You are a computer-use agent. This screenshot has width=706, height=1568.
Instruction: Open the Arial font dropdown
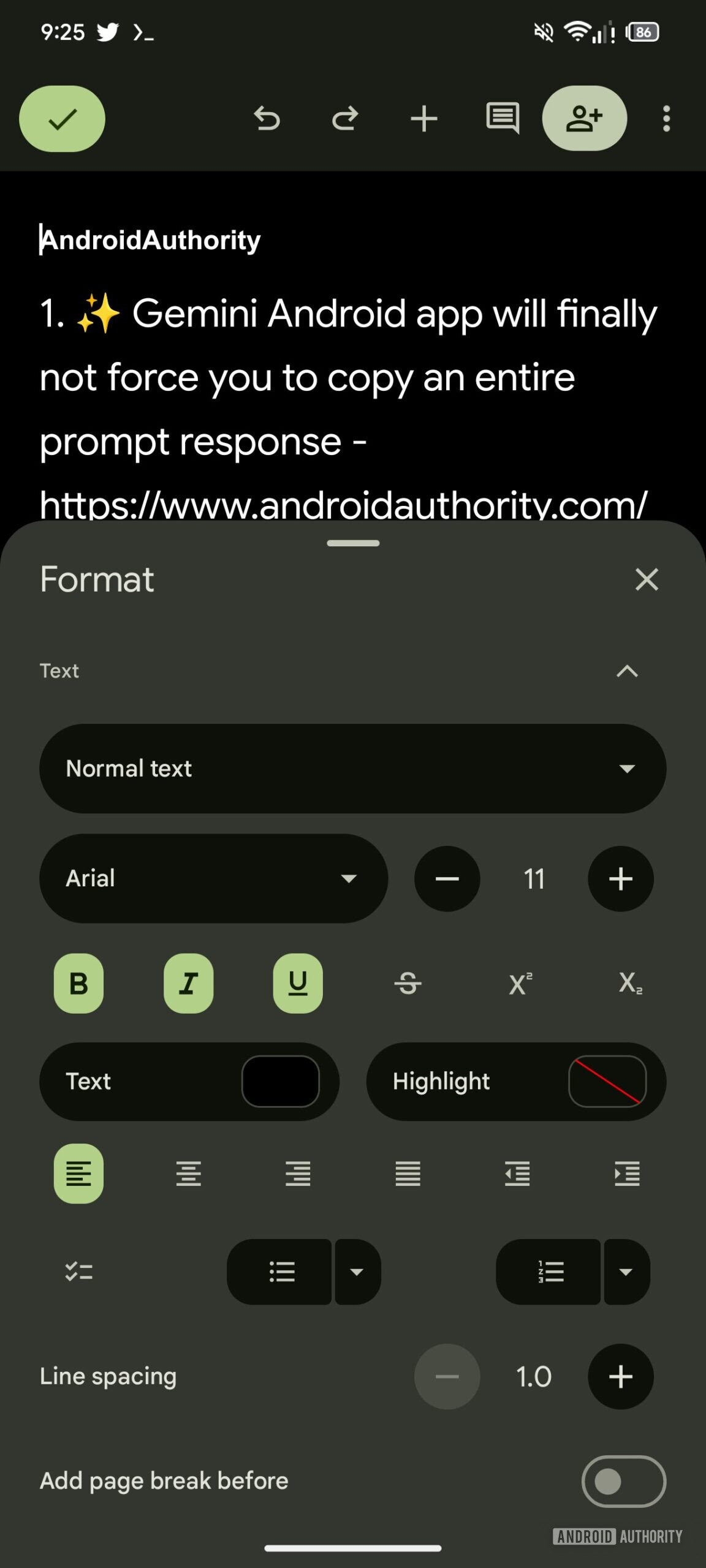(213, 878)
